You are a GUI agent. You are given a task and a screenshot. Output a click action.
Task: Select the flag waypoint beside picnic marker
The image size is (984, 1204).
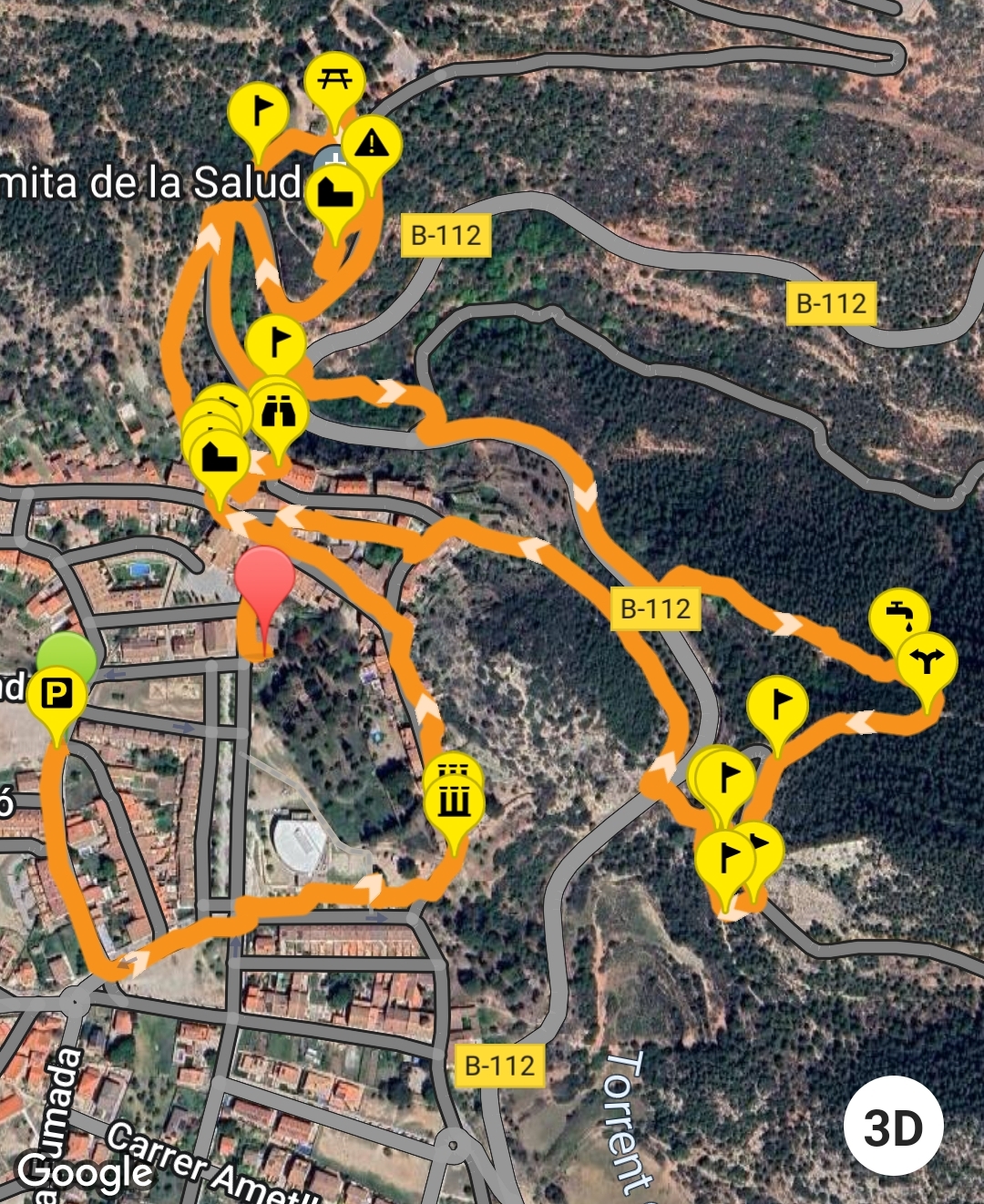[259, 112]
